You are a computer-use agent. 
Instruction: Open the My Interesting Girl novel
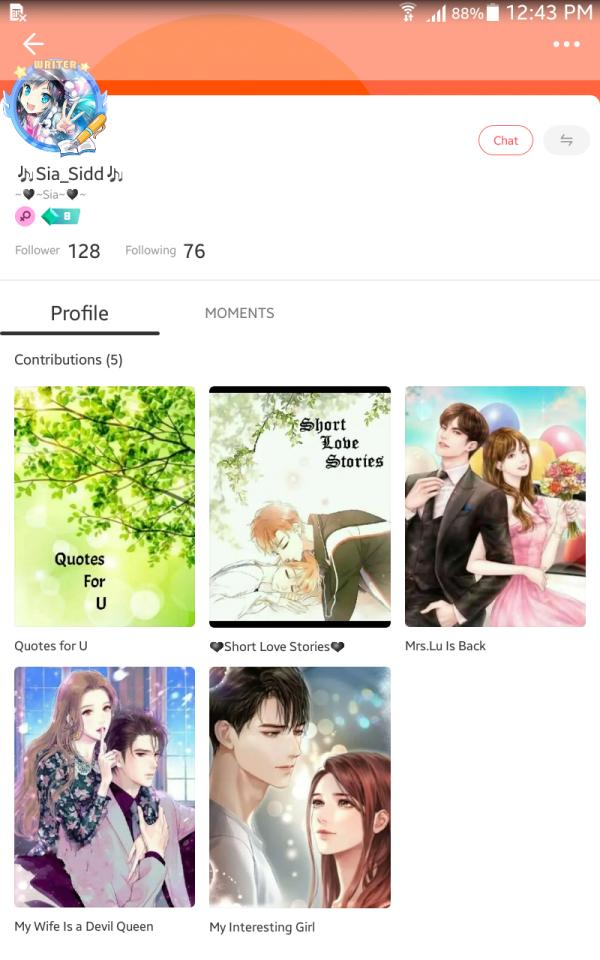(x=299, y=787)
